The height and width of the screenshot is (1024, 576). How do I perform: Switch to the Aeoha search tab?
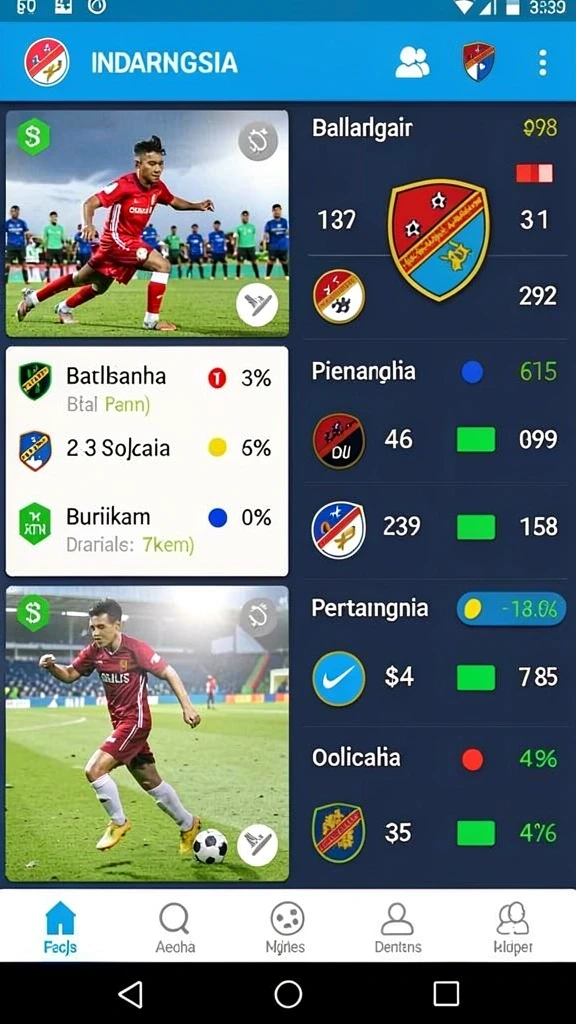174,927
